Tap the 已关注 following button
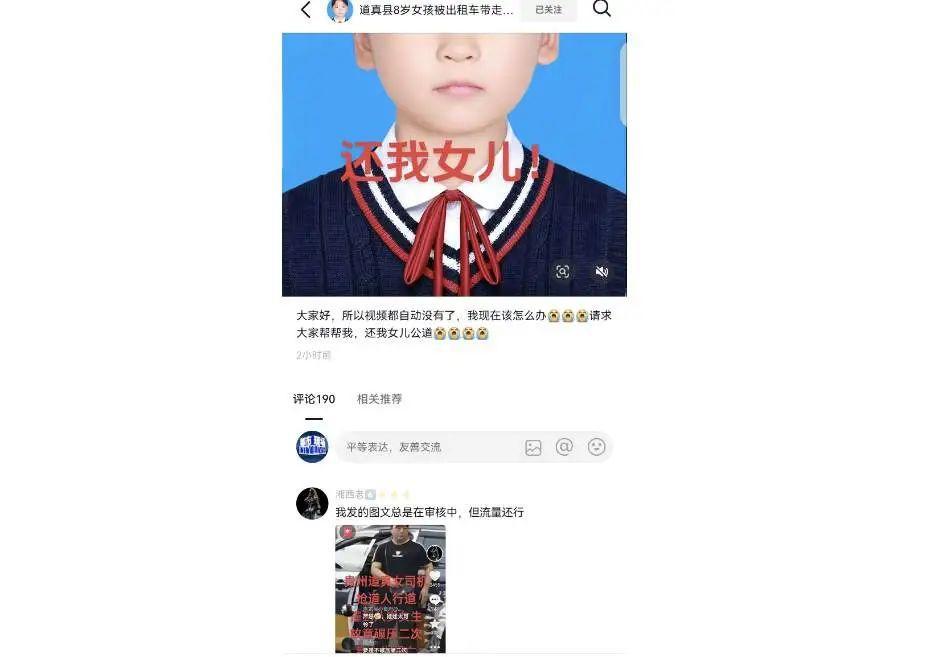Image resolution: width=945 pixels, height=657 pixels. pos(548,10)
